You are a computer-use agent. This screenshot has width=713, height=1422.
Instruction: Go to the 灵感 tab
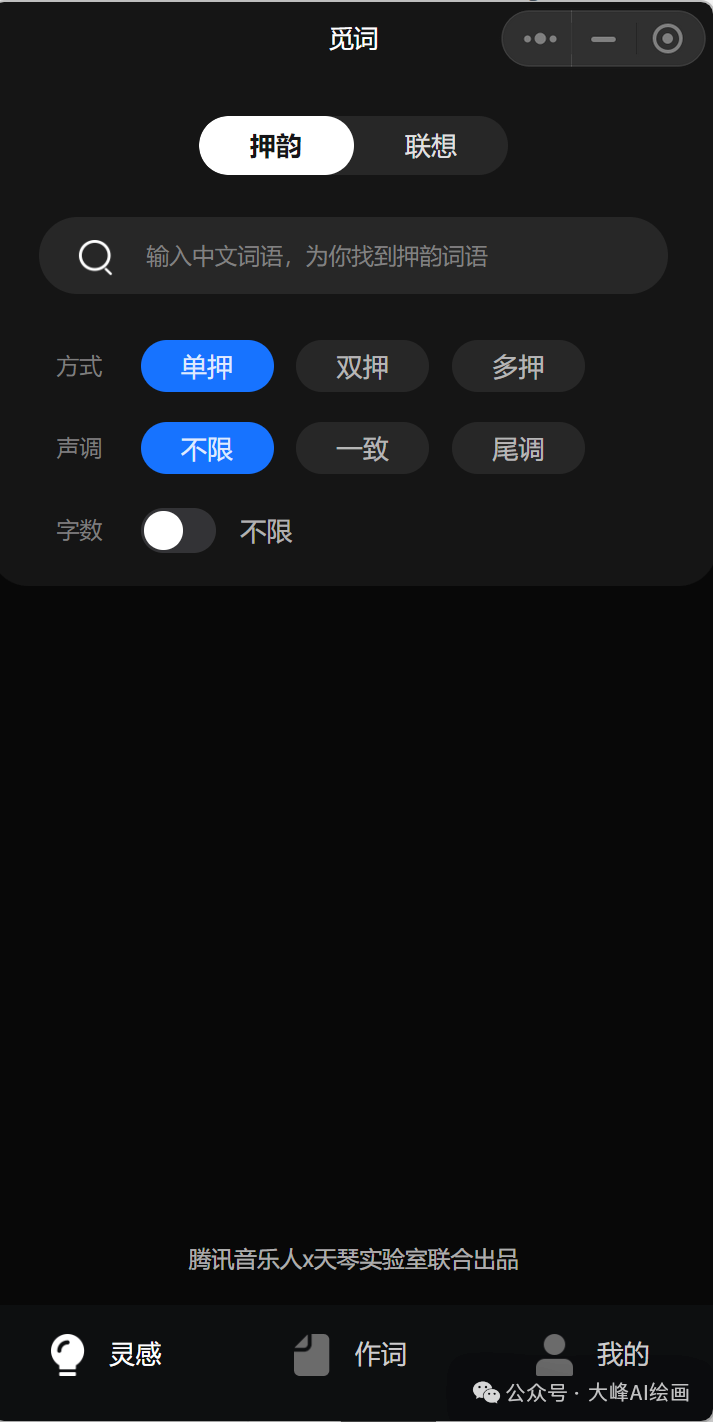tap(106, 1355)
